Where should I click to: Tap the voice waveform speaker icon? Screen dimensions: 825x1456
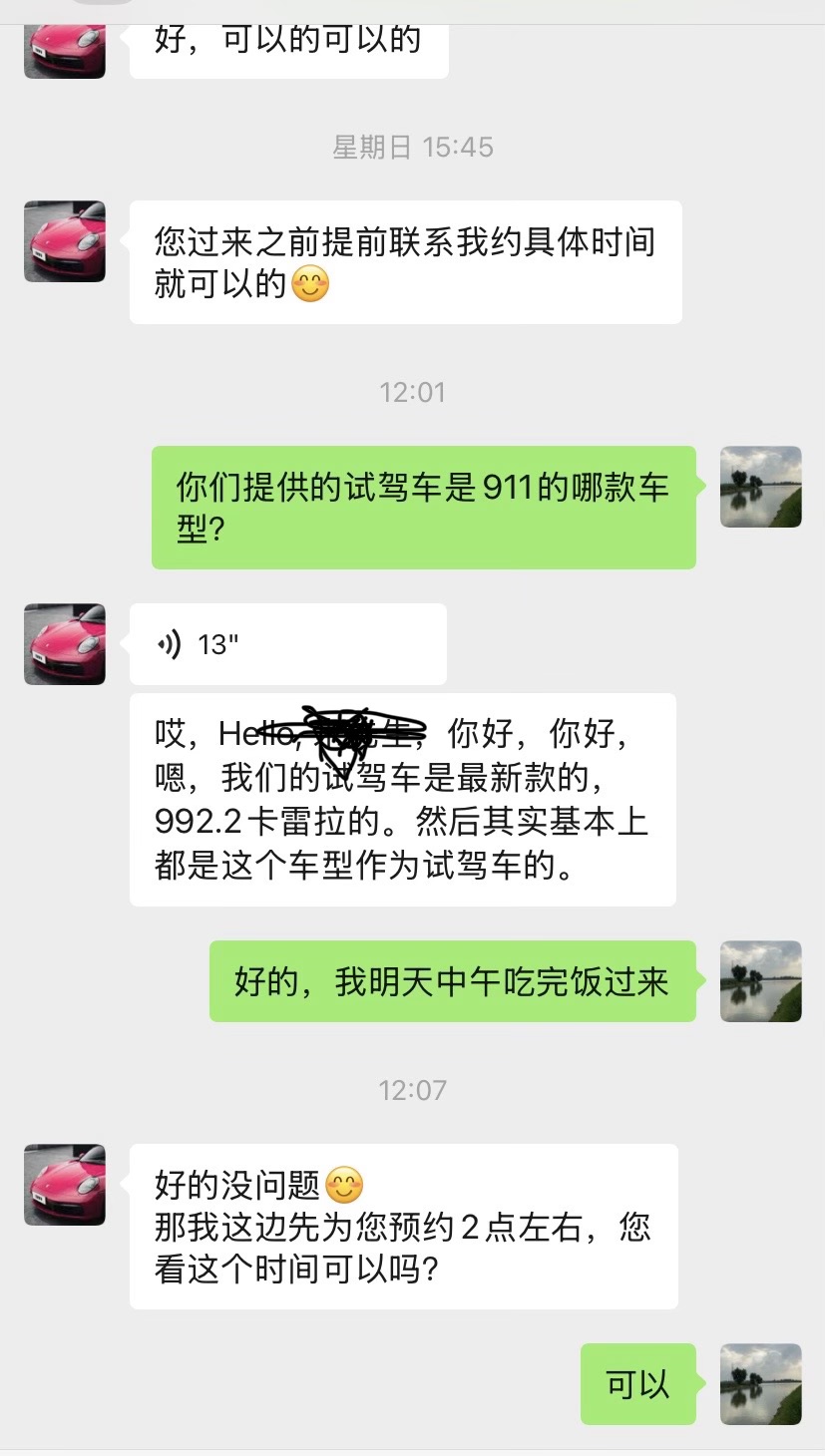(172, 644)
